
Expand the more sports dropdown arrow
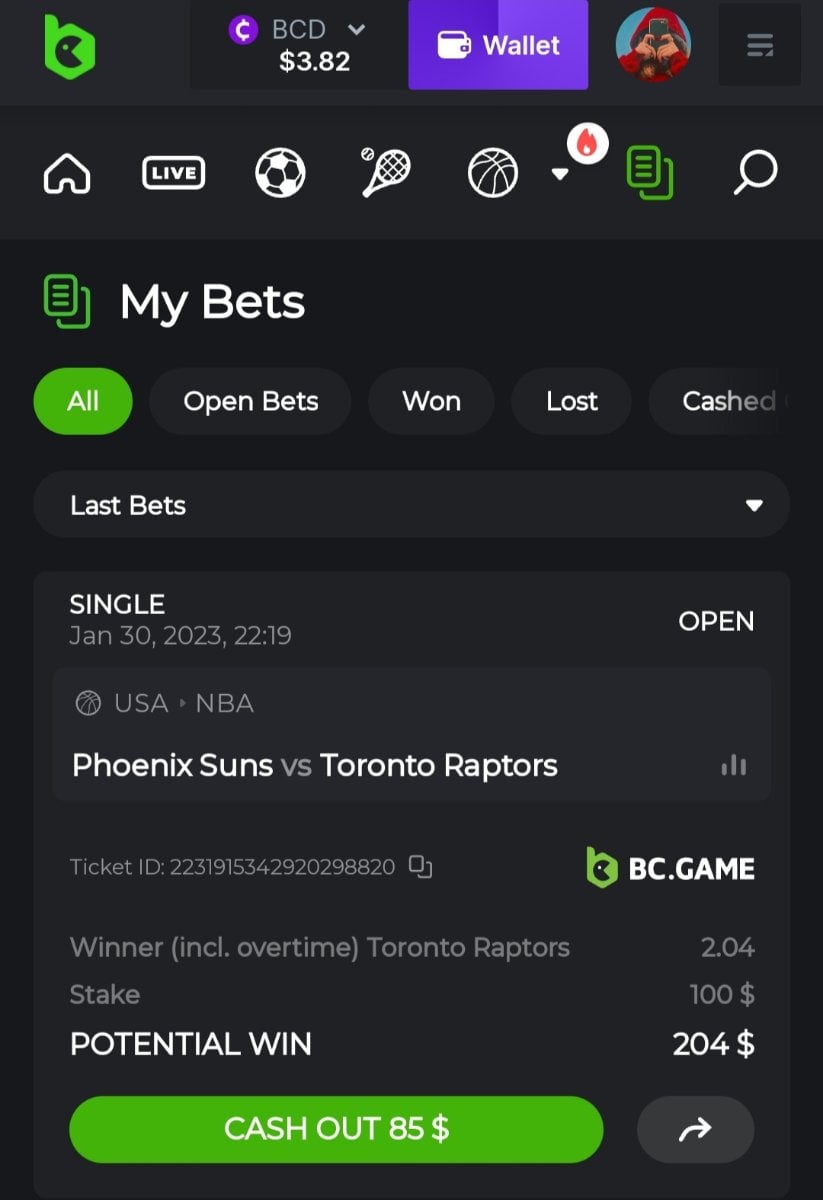coord(561,173)
